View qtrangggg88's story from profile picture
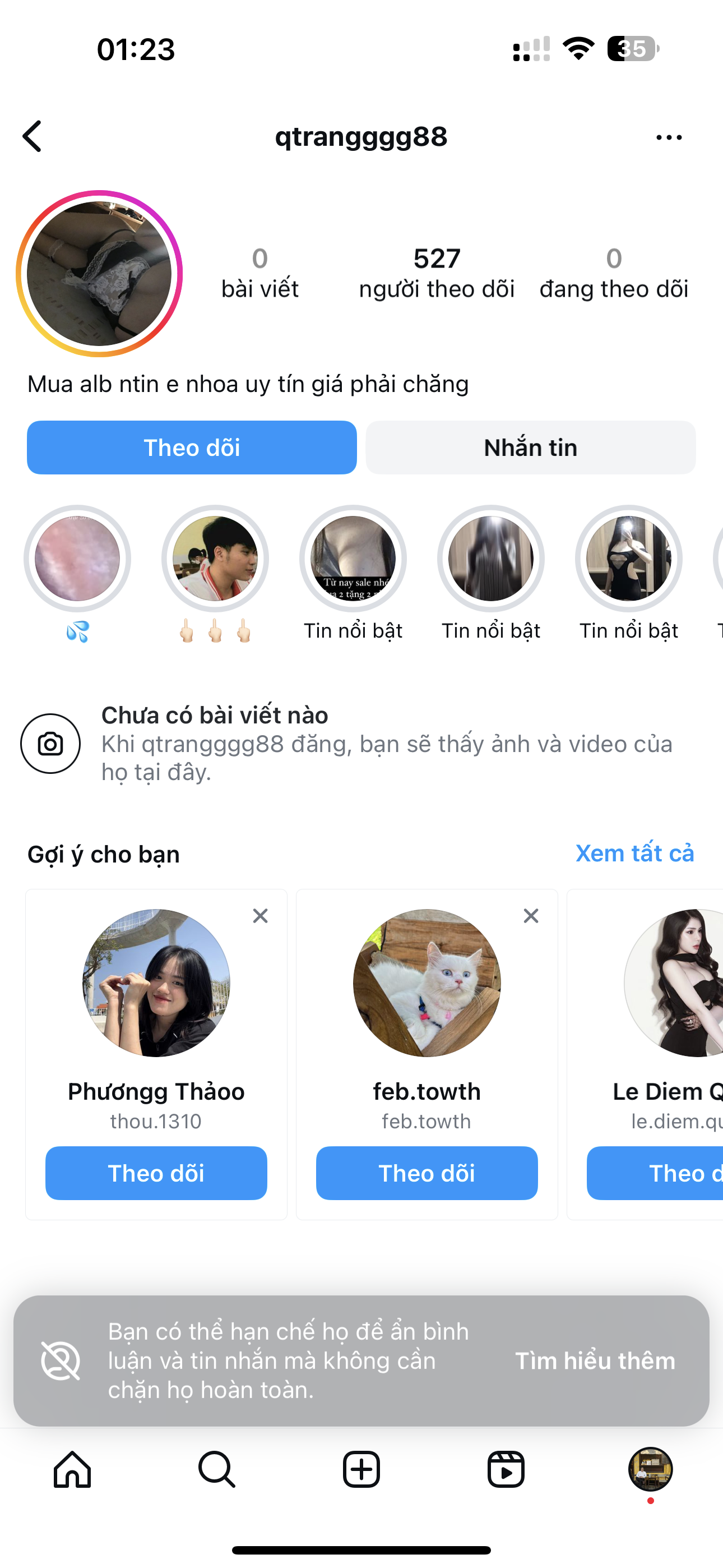This screenshot has width=723, height=1568. coord(99,274)
